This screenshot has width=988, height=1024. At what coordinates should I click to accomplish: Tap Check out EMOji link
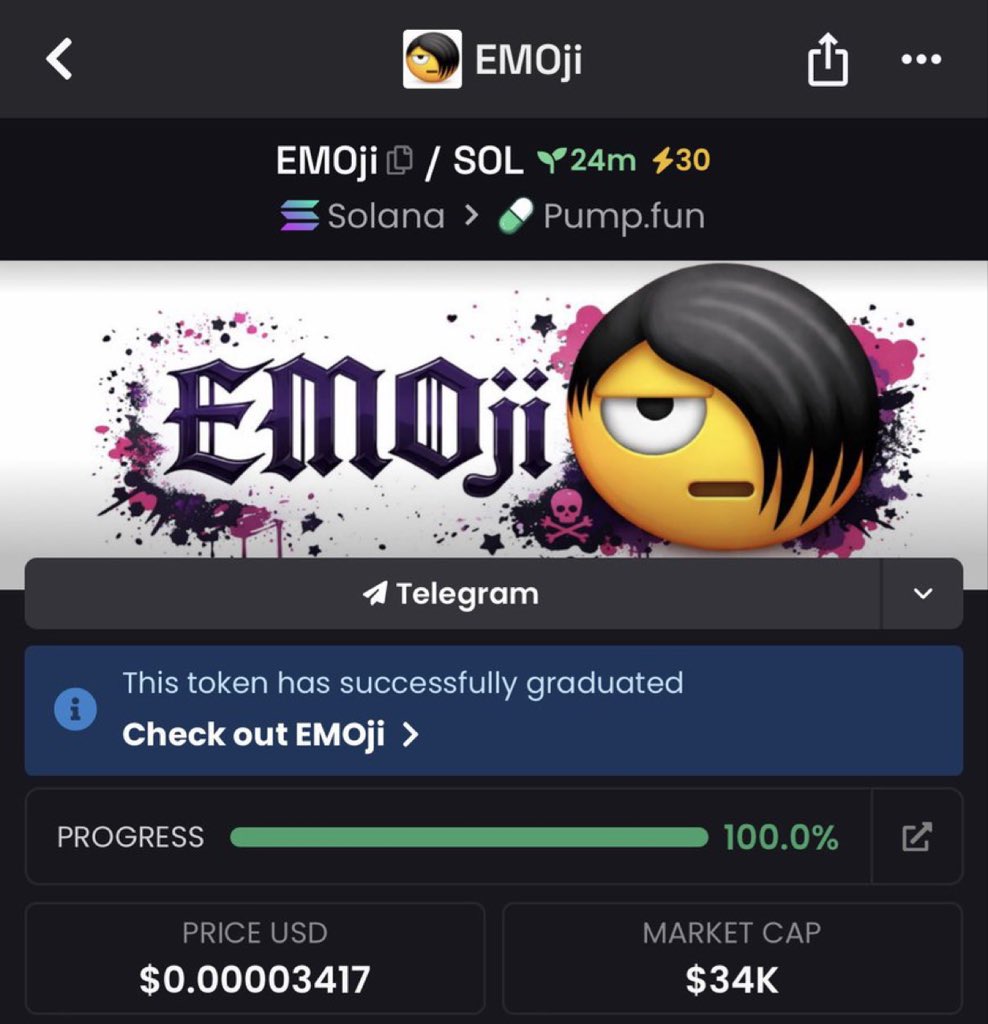point(270,735)
